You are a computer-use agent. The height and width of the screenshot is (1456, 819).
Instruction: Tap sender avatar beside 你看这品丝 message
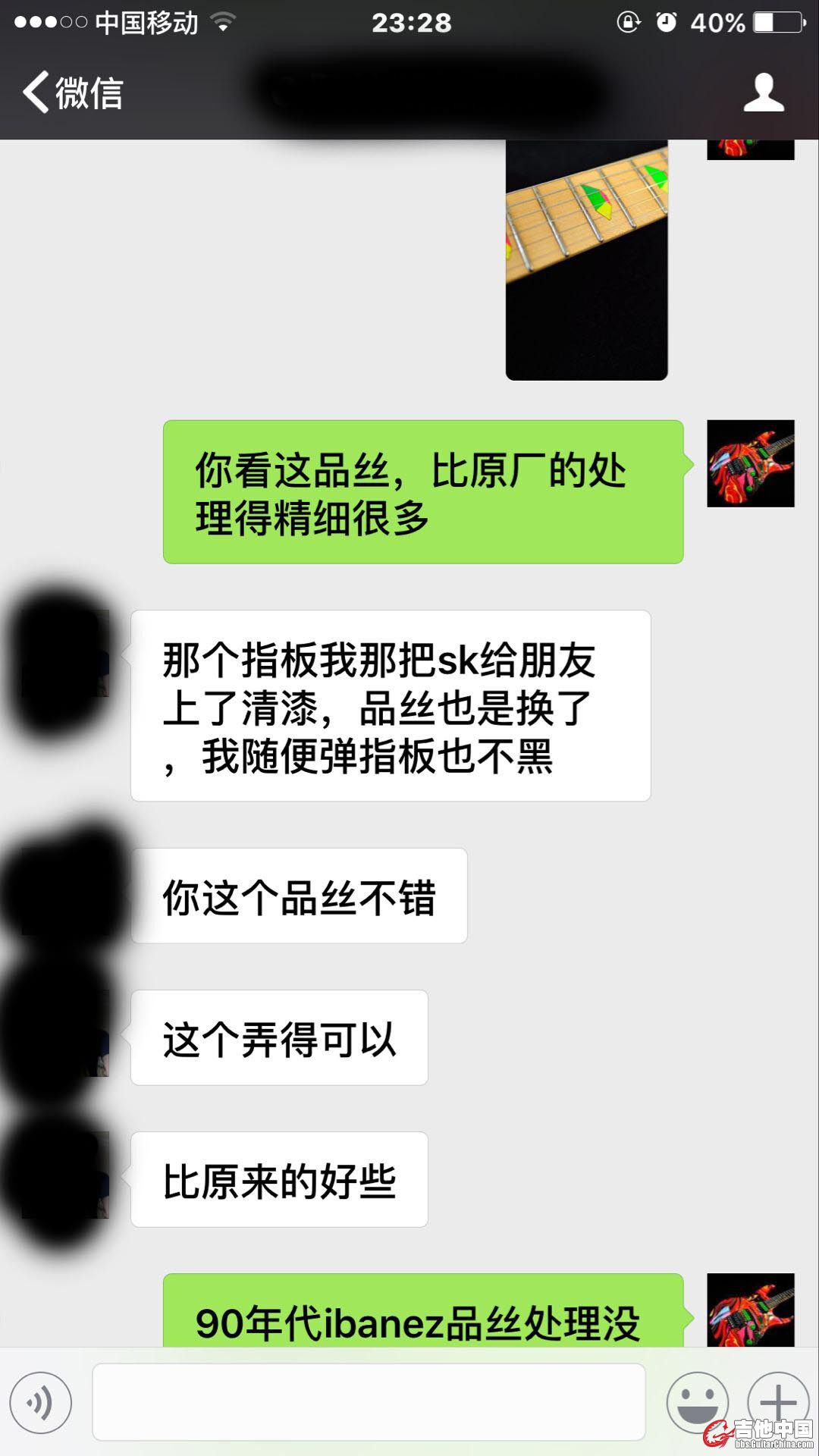750,463
